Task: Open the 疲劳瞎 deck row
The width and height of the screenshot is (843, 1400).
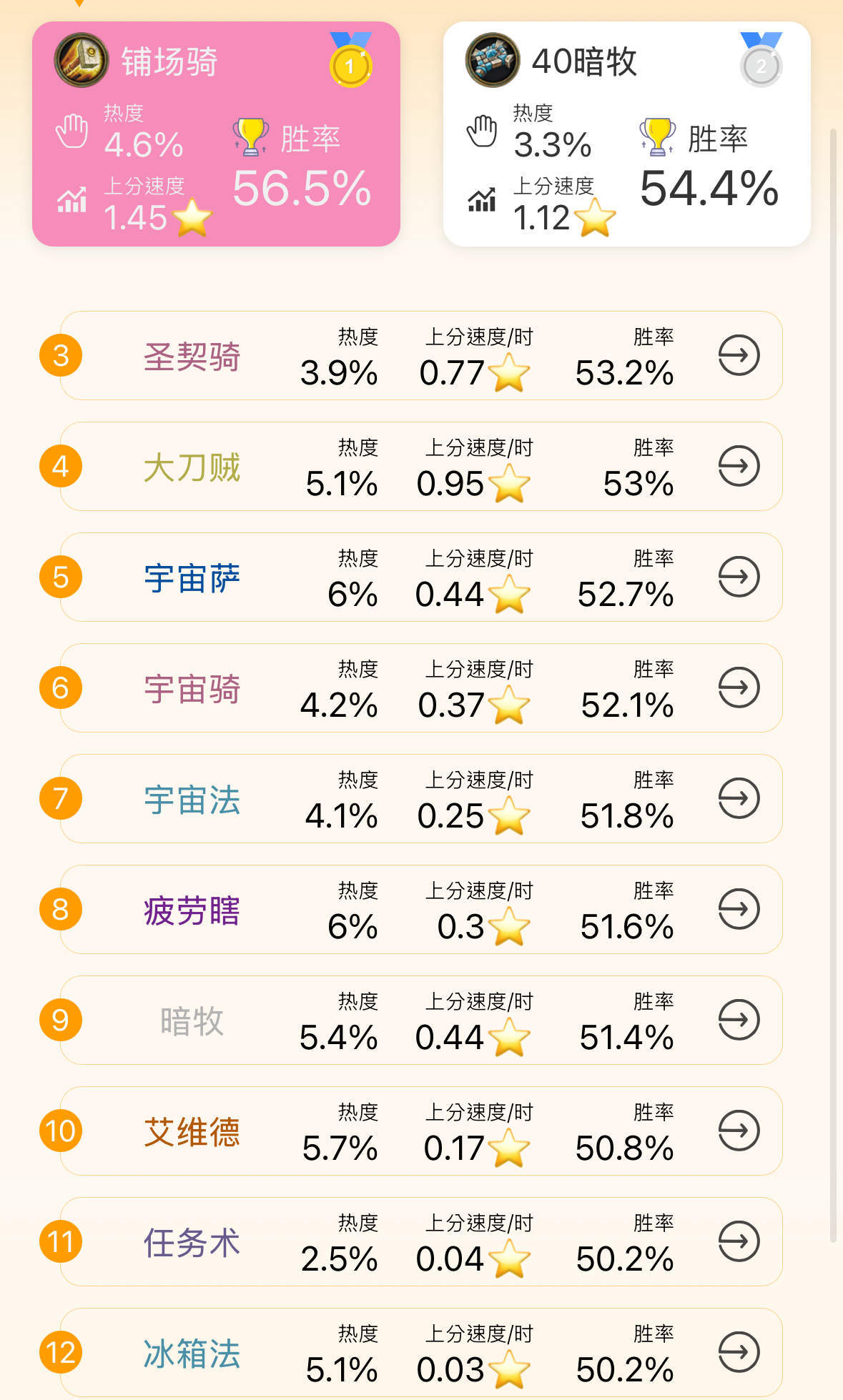Action: 420,909
